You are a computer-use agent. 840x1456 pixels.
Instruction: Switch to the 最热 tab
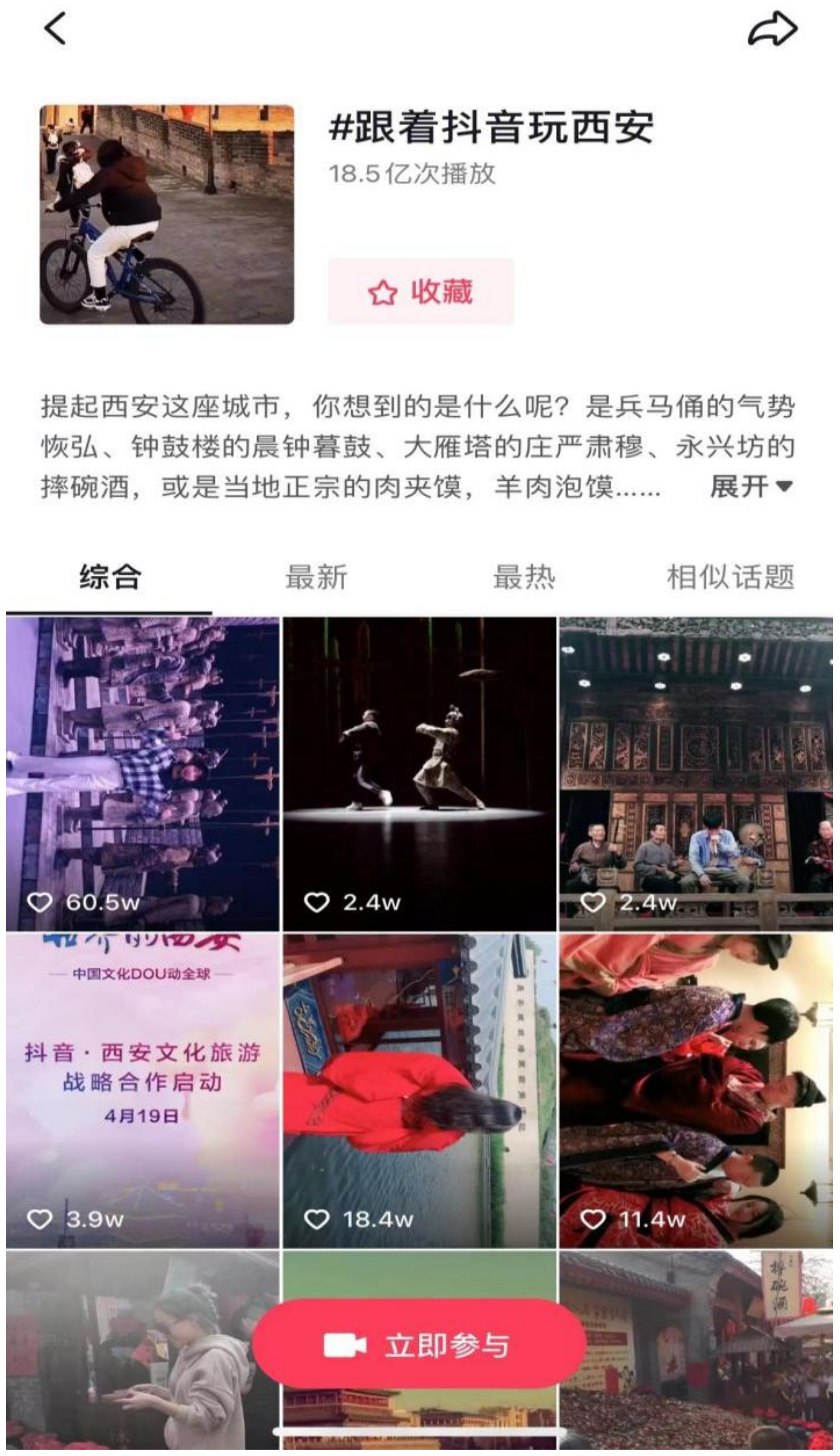click(x=524, y=577)
